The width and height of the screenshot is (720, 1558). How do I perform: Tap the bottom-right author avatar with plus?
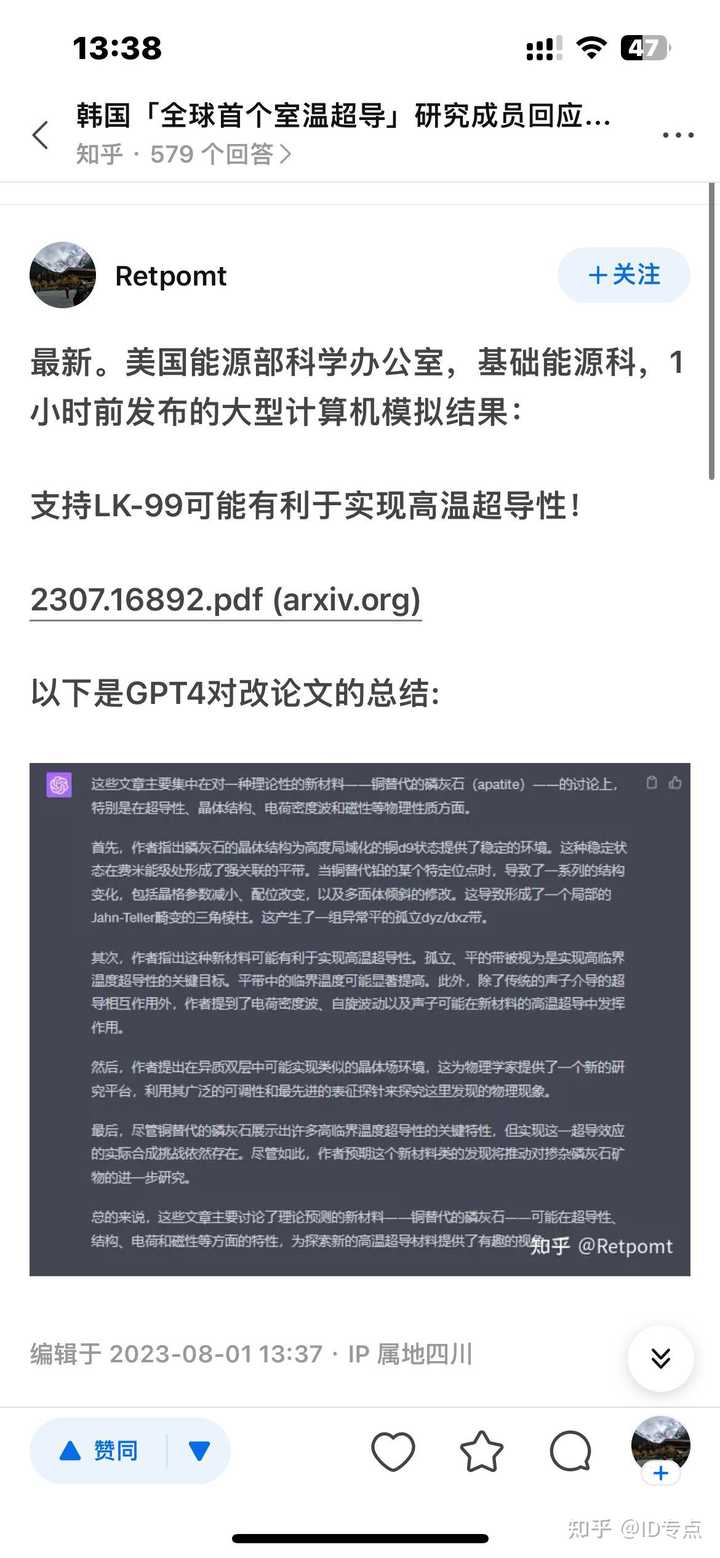coord(660,1449)
